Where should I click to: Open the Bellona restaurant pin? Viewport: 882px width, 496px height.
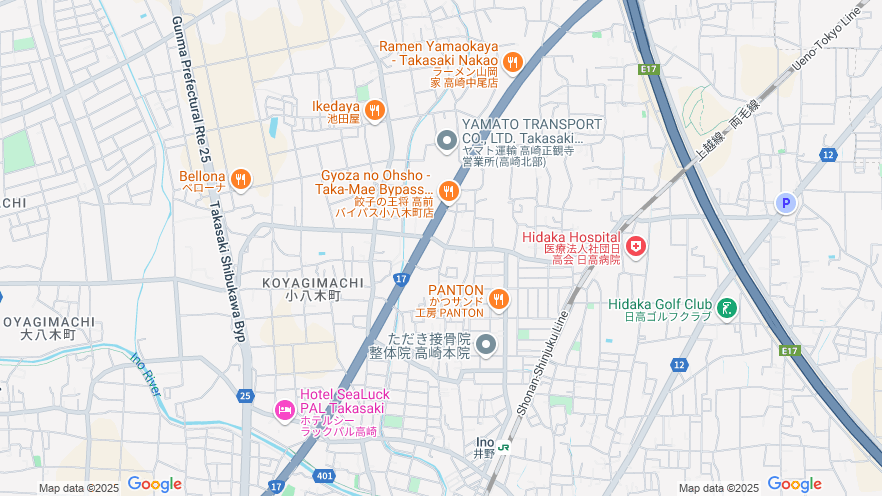coord(240,180)
